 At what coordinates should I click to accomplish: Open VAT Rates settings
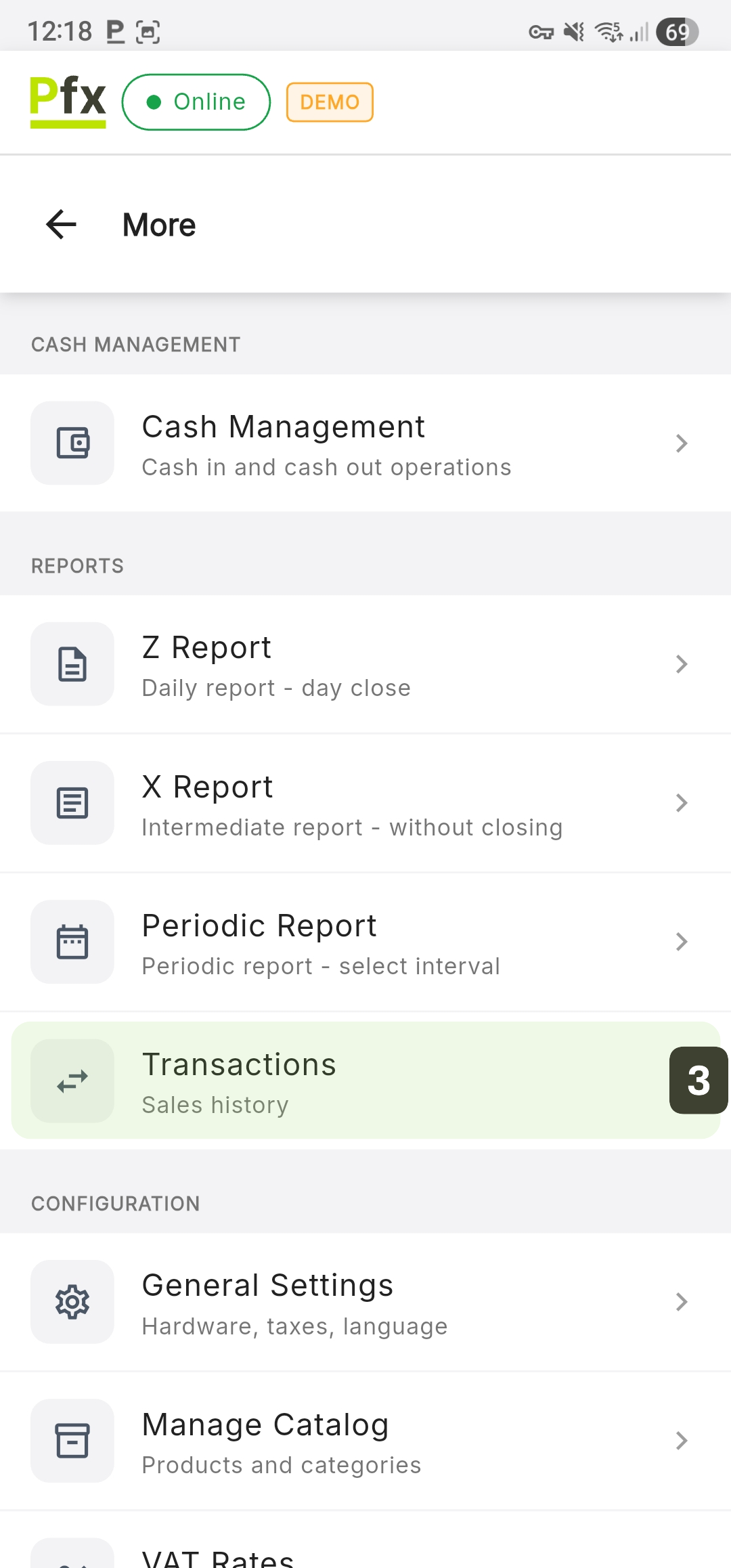pos(365,1556)
